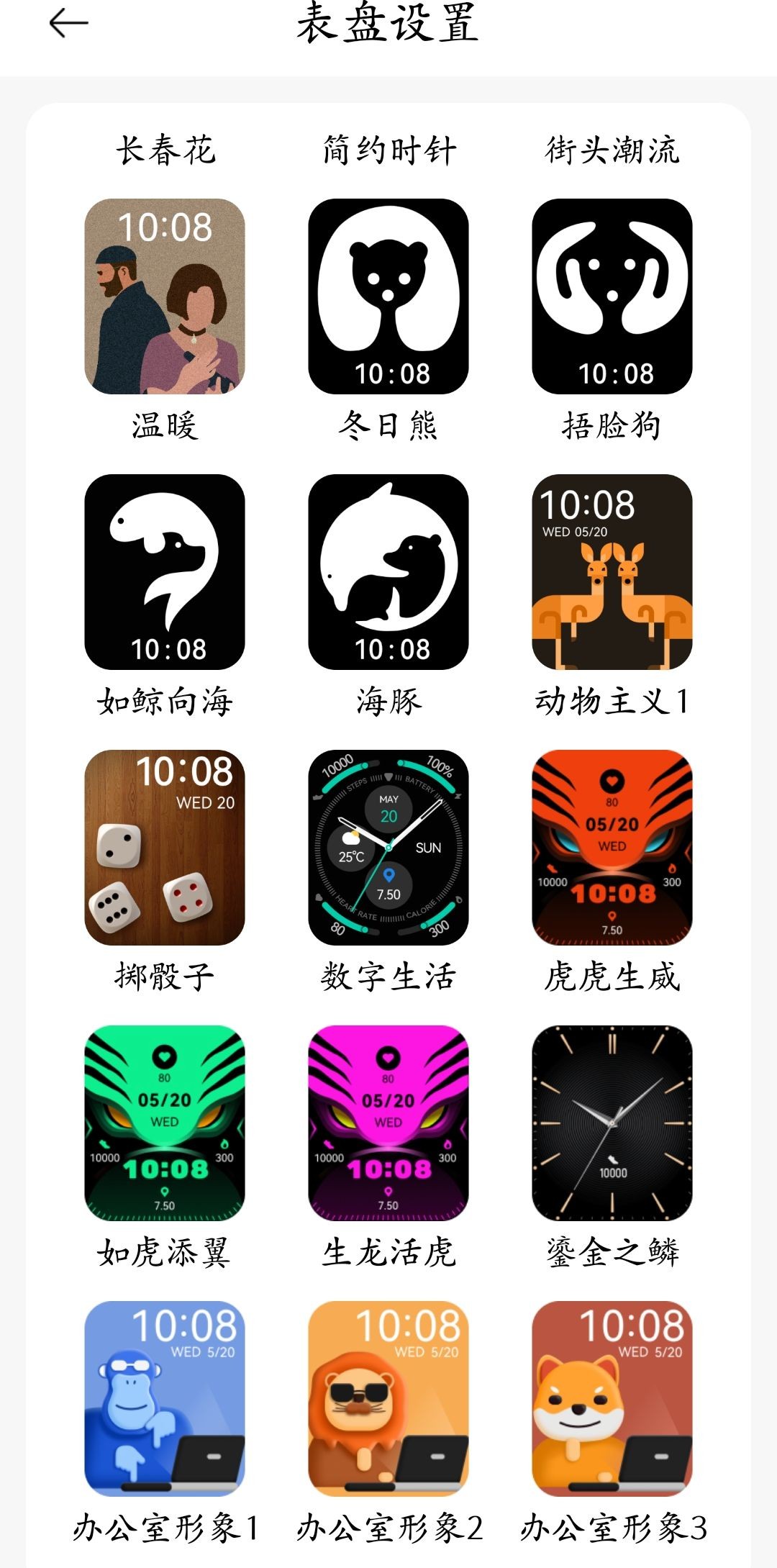The height and width of the screenshot is (1568, 777).
Task: Tap the 数字生活 label text
Action: [388, 974]
